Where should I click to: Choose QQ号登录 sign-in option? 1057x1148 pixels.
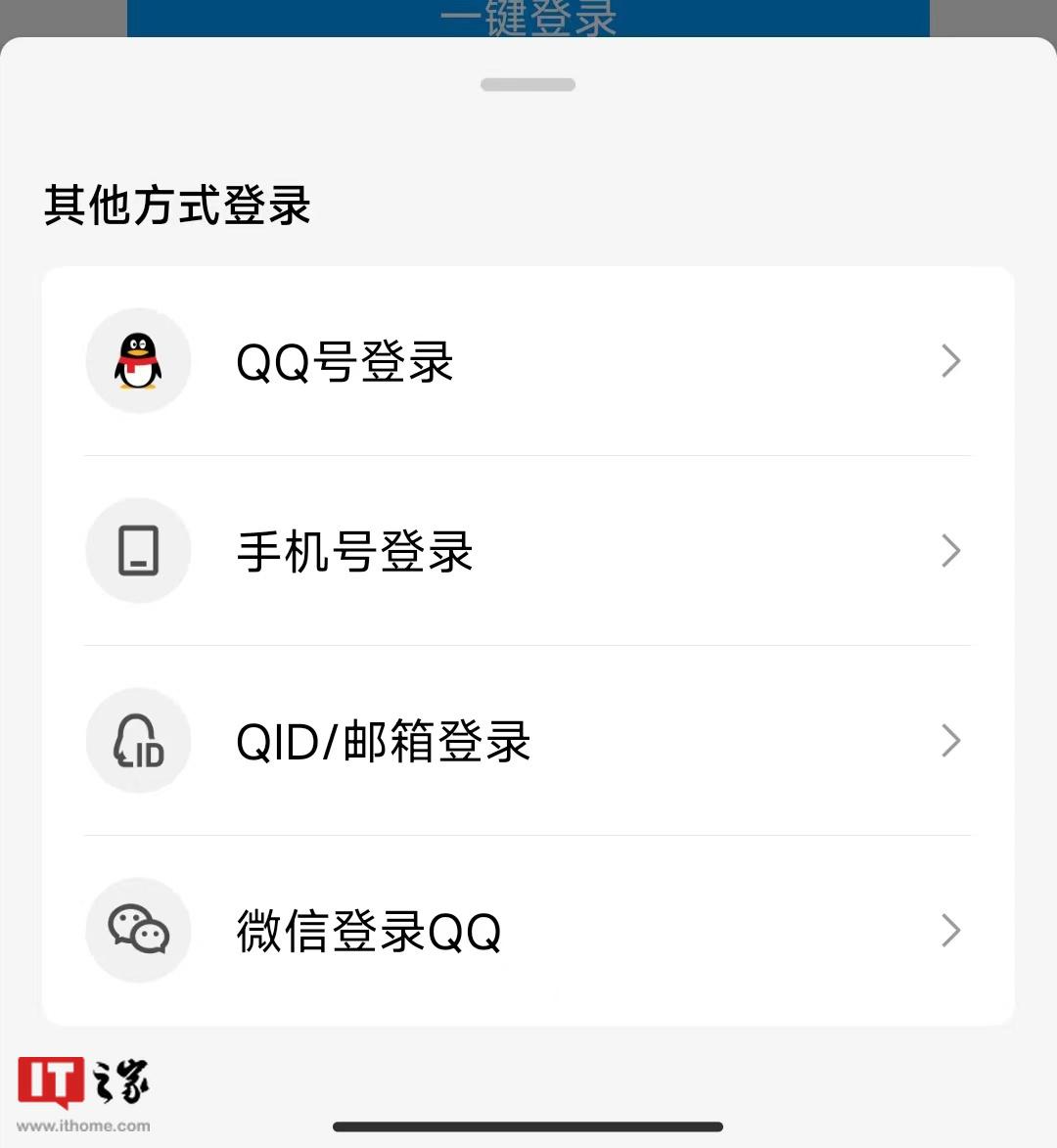click(528, 361)
